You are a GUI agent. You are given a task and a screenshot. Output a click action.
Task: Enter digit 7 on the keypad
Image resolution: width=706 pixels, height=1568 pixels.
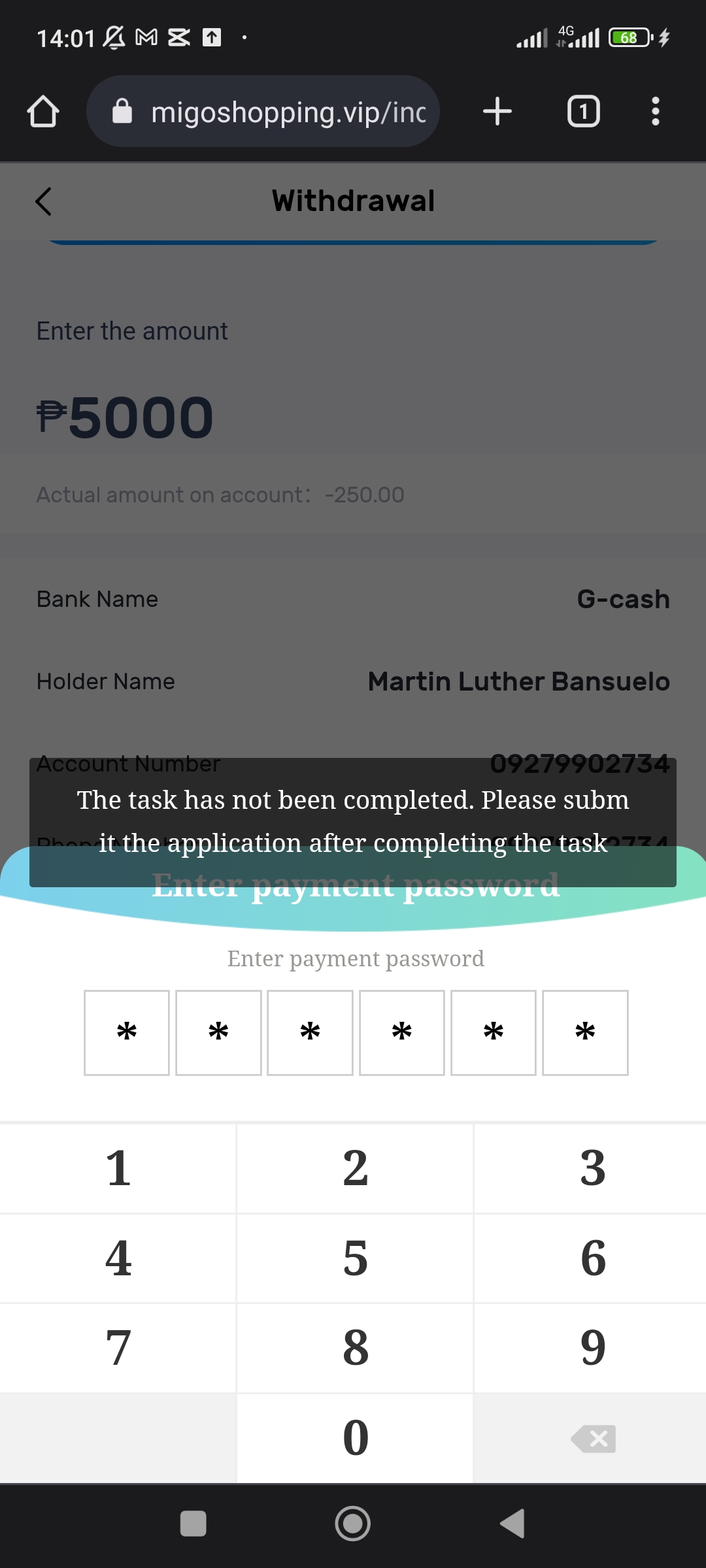tap(118, 1348)
